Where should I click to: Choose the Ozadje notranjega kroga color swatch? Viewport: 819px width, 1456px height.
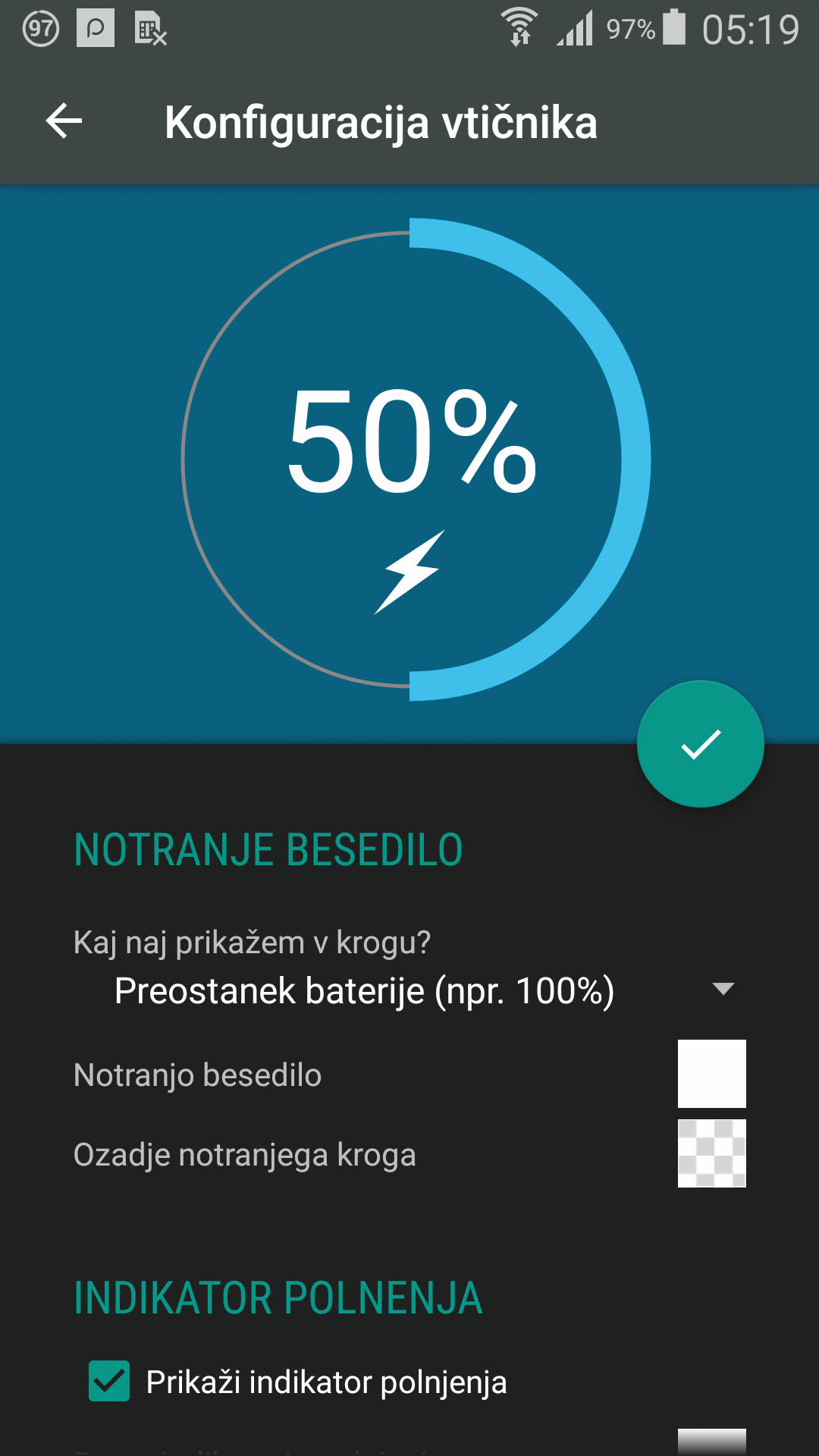coord(711,1153)
